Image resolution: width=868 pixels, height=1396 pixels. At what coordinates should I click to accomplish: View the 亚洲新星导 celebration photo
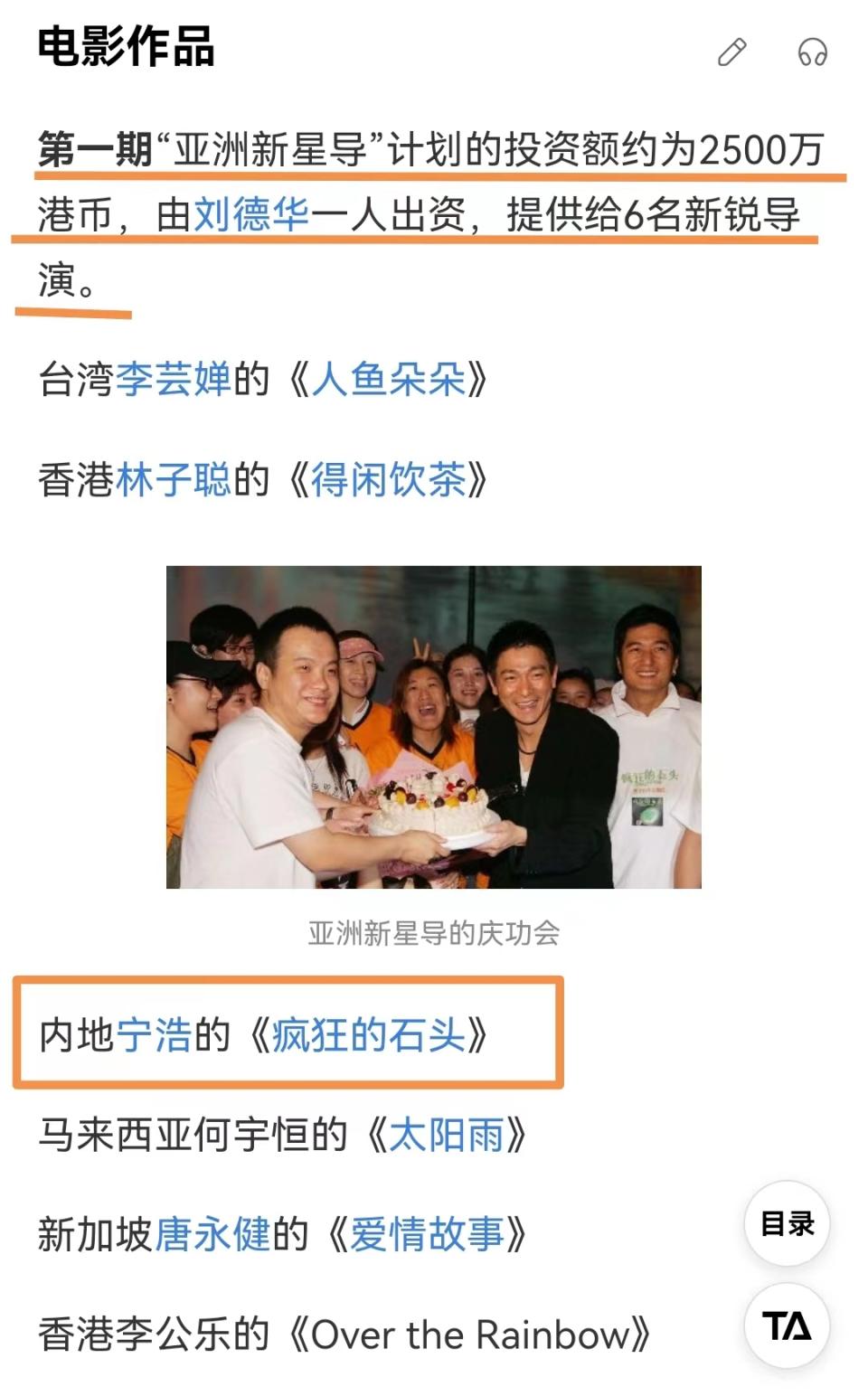[434, 727]
